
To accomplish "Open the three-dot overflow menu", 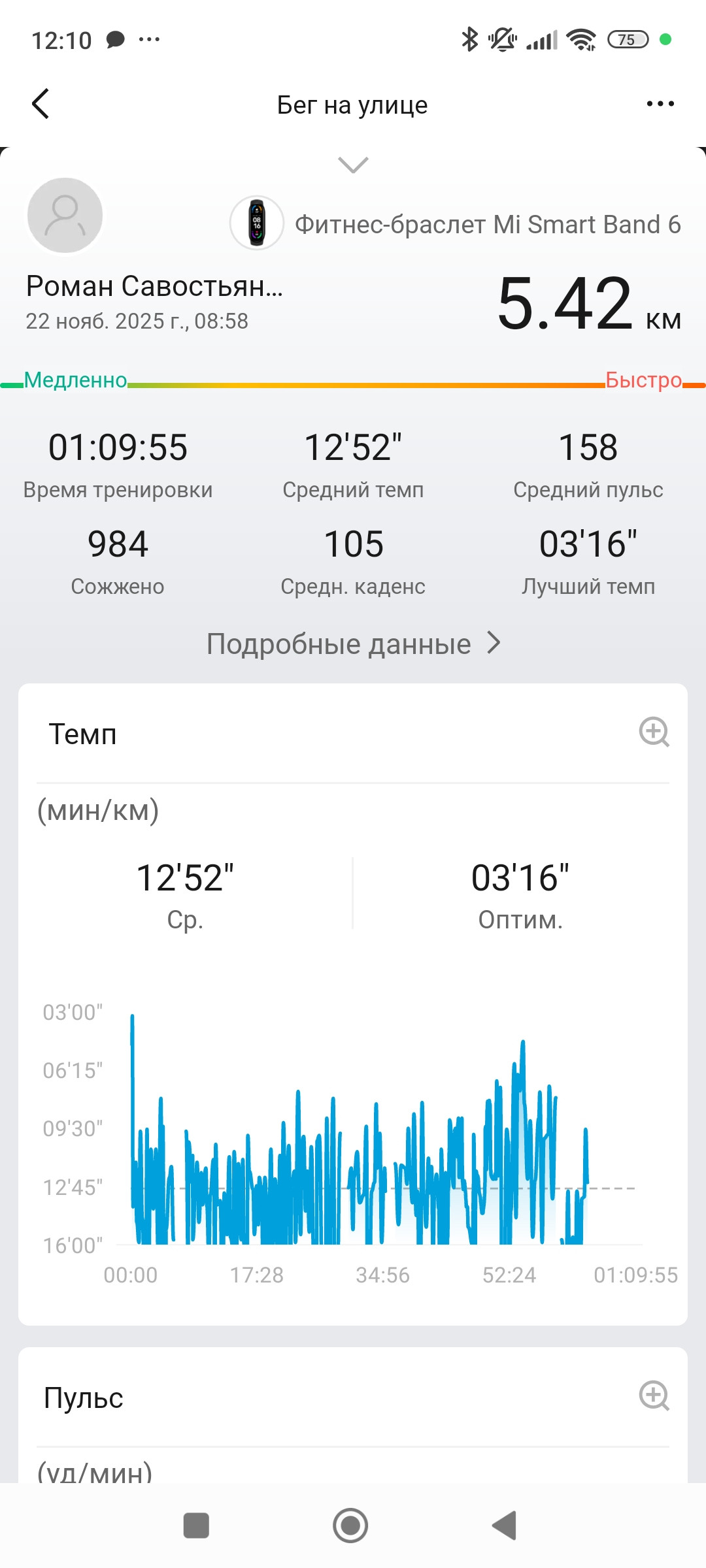I will click(660, 104).
